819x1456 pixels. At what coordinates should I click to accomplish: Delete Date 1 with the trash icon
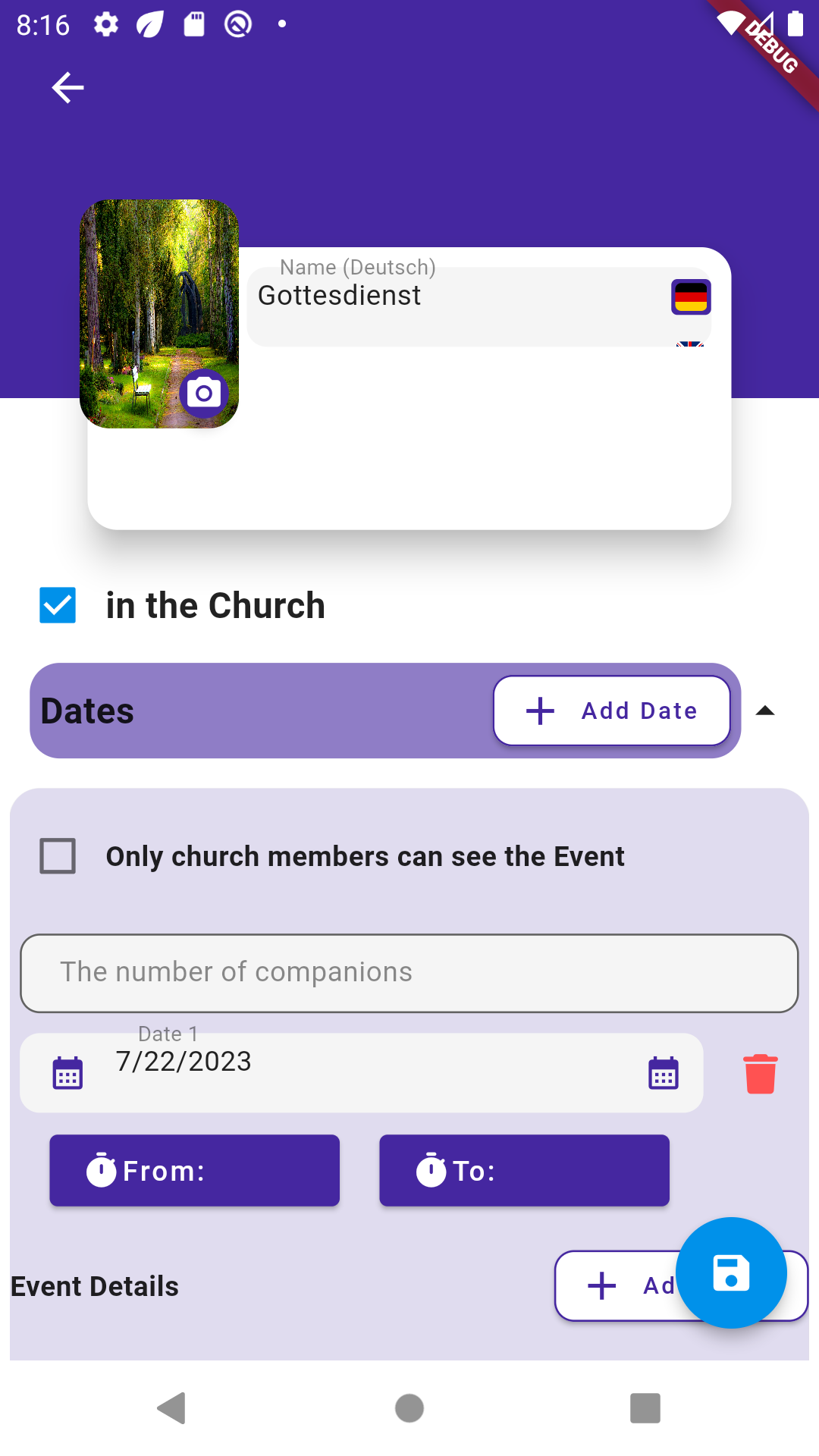[x=760, y=1074]
